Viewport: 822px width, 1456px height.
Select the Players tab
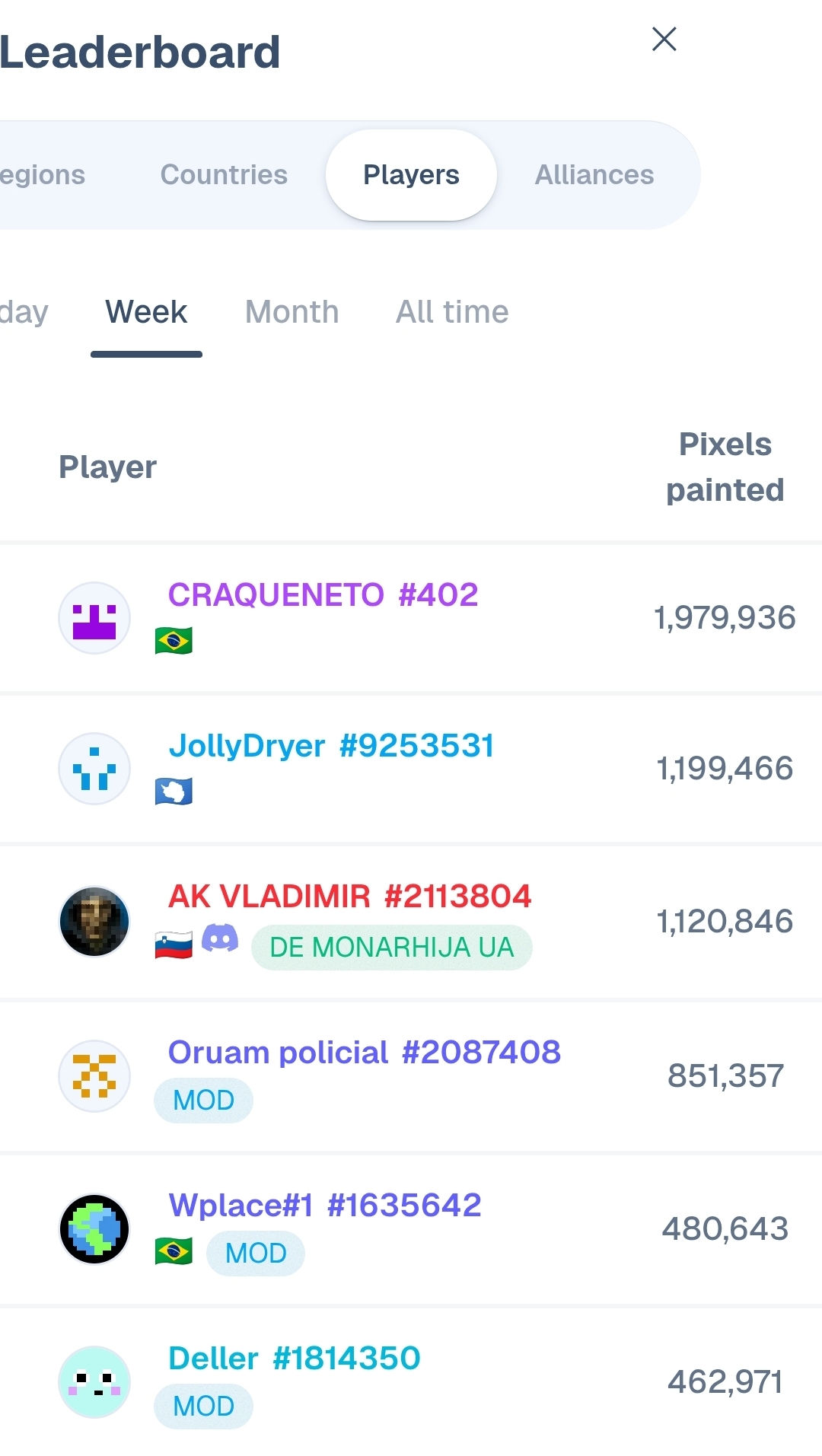[411, 175]
